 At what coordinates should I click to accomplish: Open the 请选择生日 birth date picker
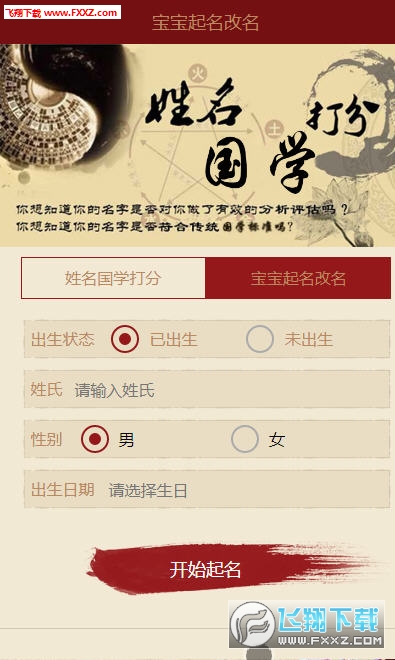pyautogui.click(x=248, y=490)
